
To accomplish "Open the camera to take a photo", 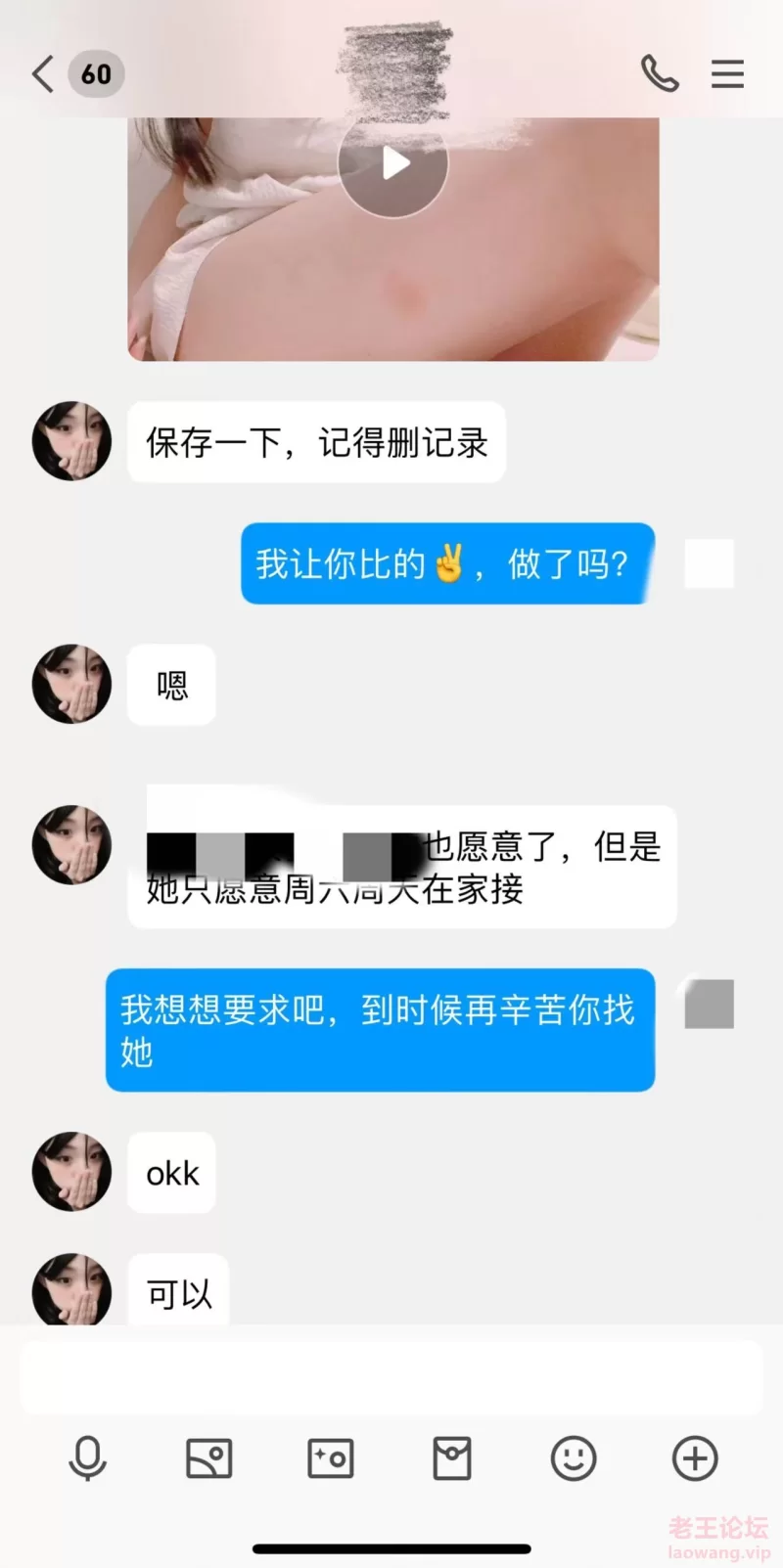I will click(x=331, y=1458).
